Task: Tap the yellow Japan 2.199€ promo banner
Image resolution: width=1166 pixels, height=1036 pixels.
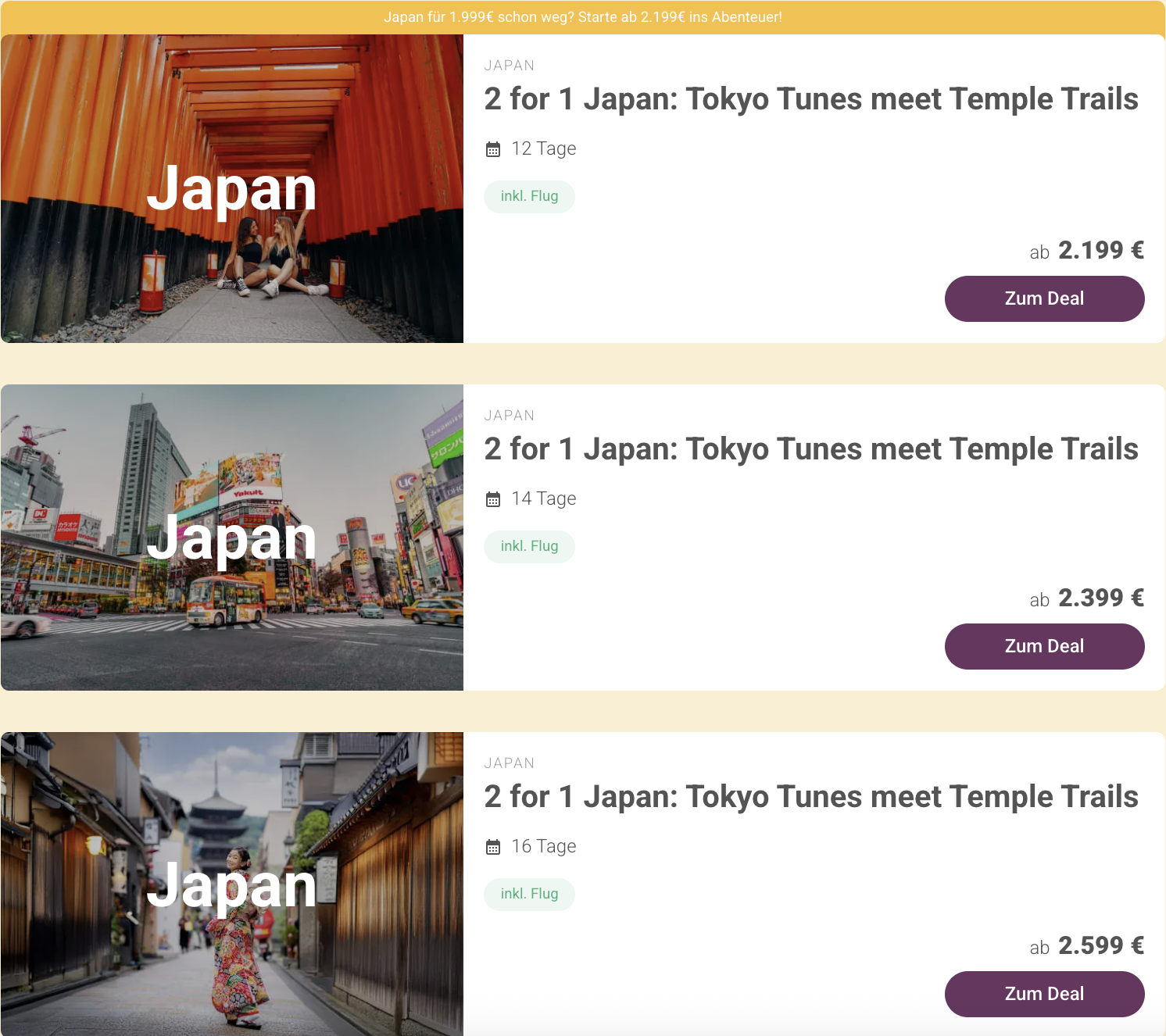Action: coord(583,17)
